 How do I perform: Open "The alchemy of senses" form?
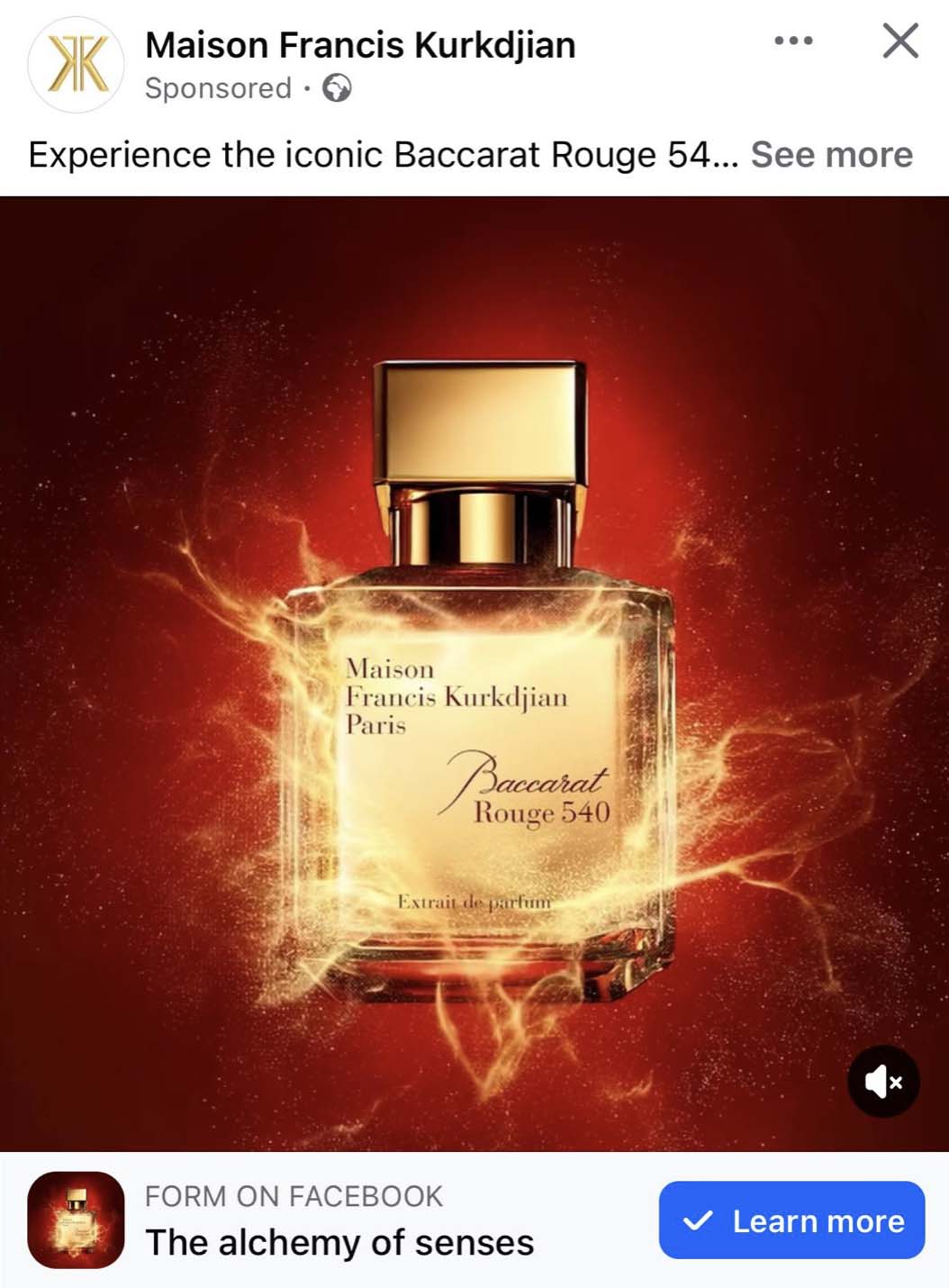point(342,1243)
